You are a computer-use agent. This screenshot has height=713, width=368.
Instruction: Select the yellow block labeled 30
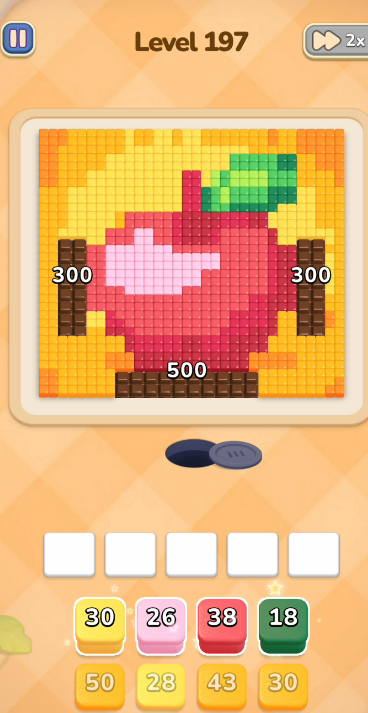tap(100, 626)
